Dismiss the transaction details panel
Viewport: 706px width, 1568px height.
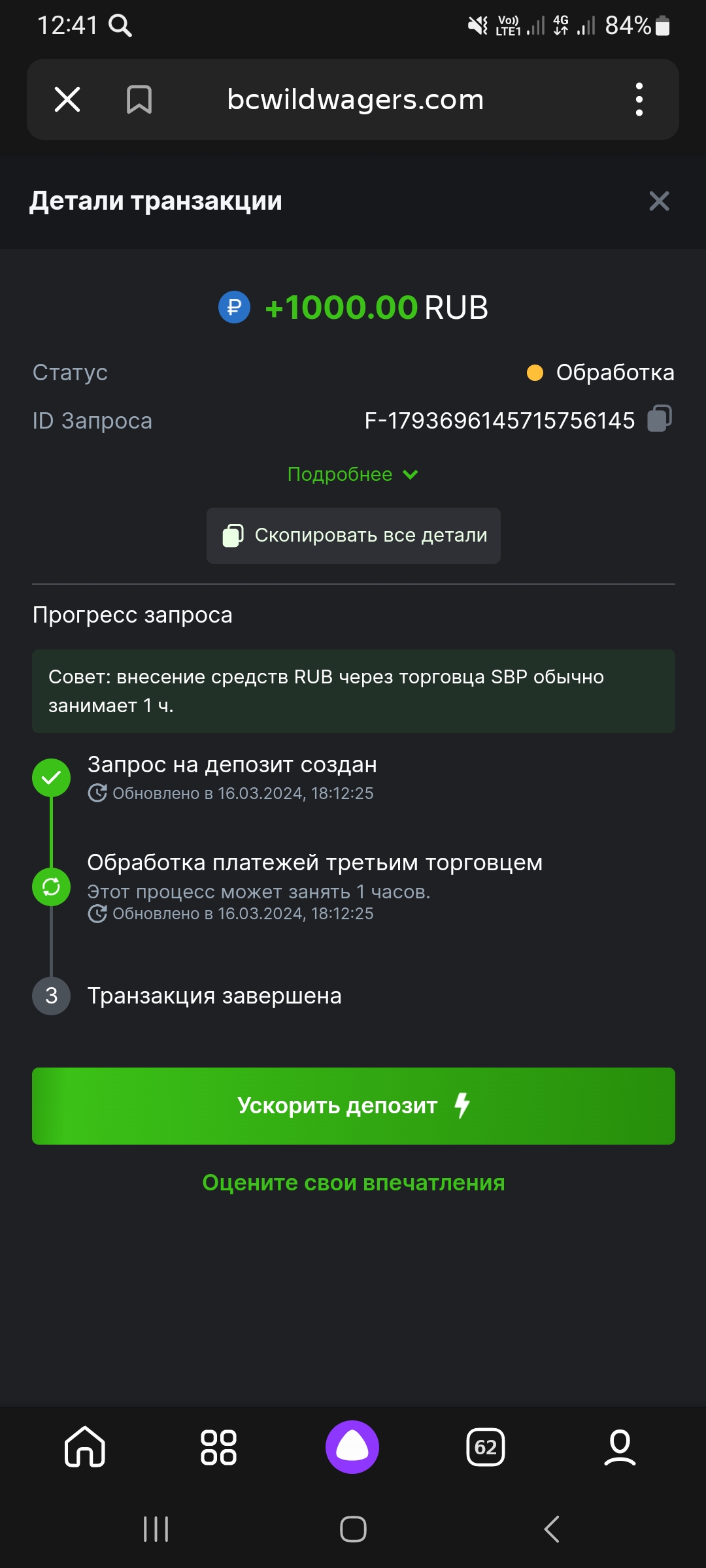659,201
